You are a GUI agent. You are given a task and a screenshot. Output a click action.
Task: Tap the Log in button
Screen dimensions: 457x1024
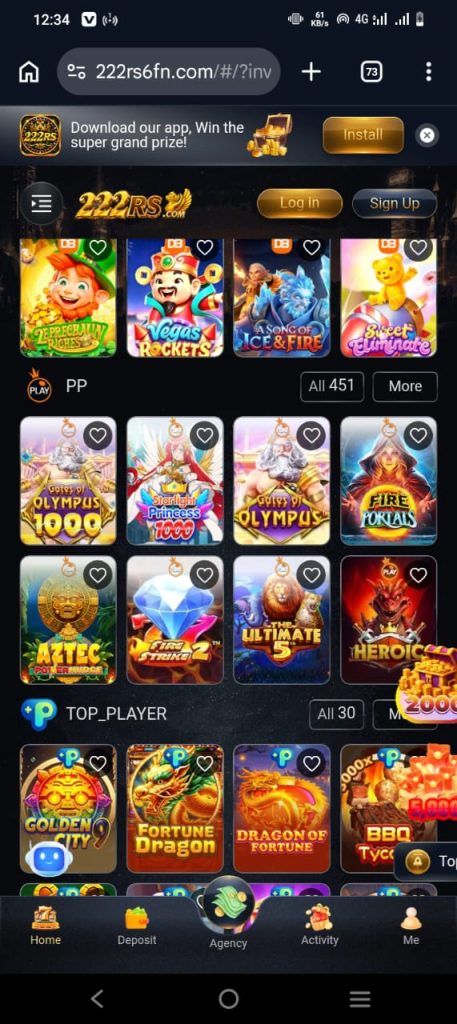coord(300,203)
